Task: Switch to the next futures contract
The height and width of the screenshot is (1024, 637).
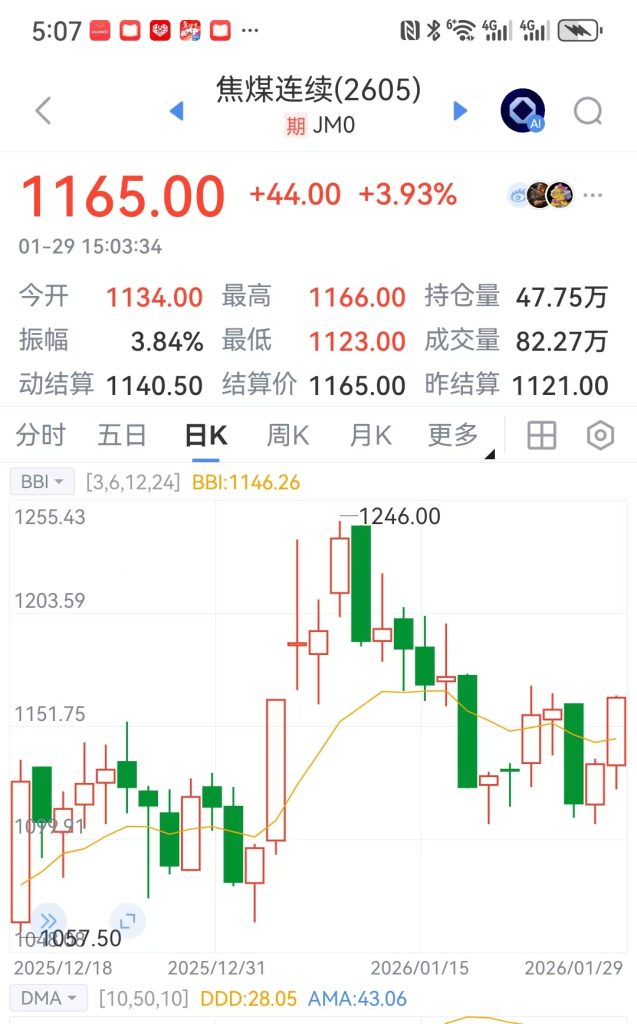Action: (x=460, y=110)
